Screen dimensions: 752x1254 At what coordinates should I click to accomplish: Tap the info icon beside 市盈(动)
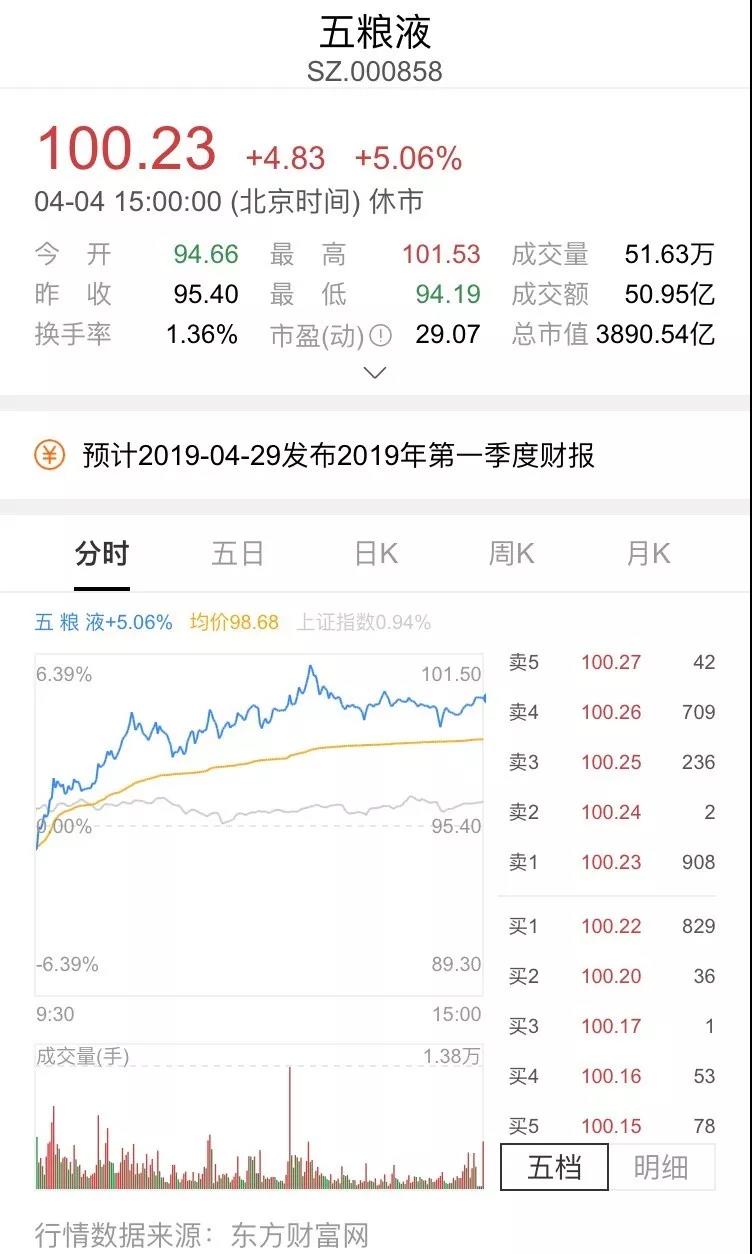point(380,335)
